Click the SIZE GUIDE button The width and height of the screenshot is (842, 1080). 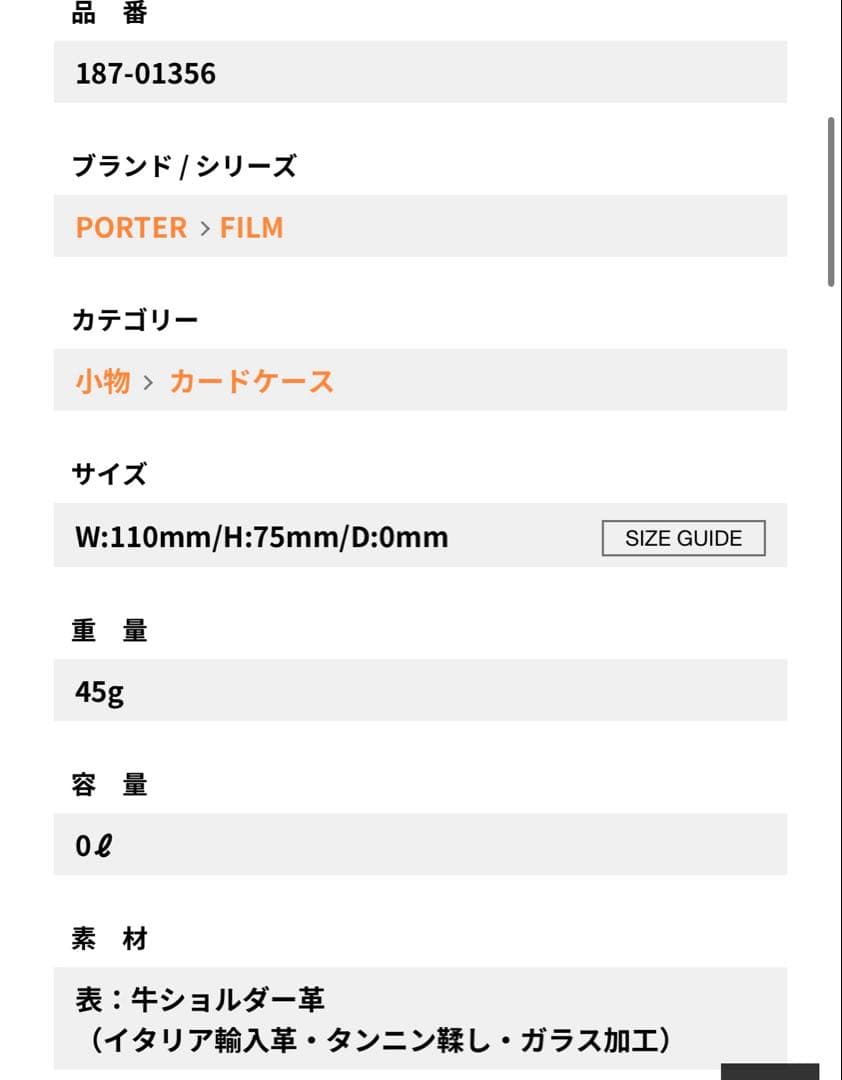click(683, 537)
